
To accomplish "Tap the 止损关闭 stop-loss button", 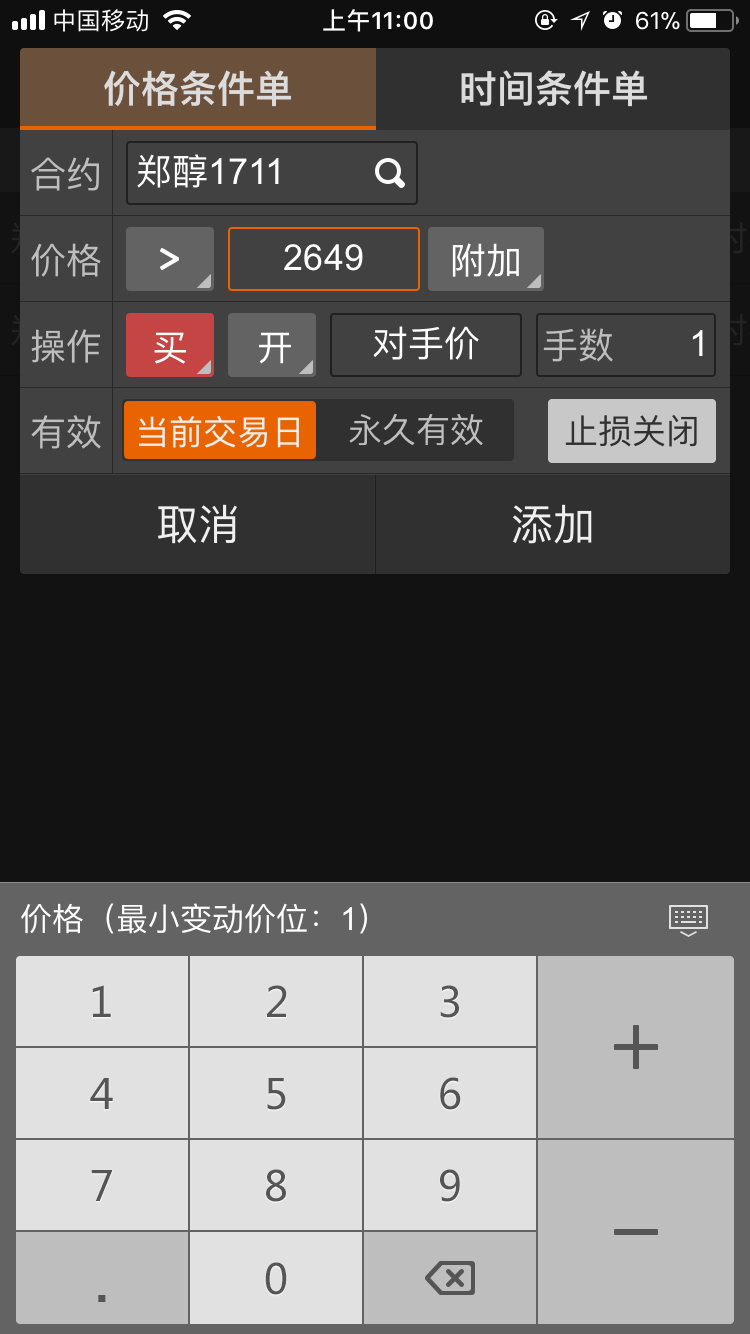I will point(632,431).
